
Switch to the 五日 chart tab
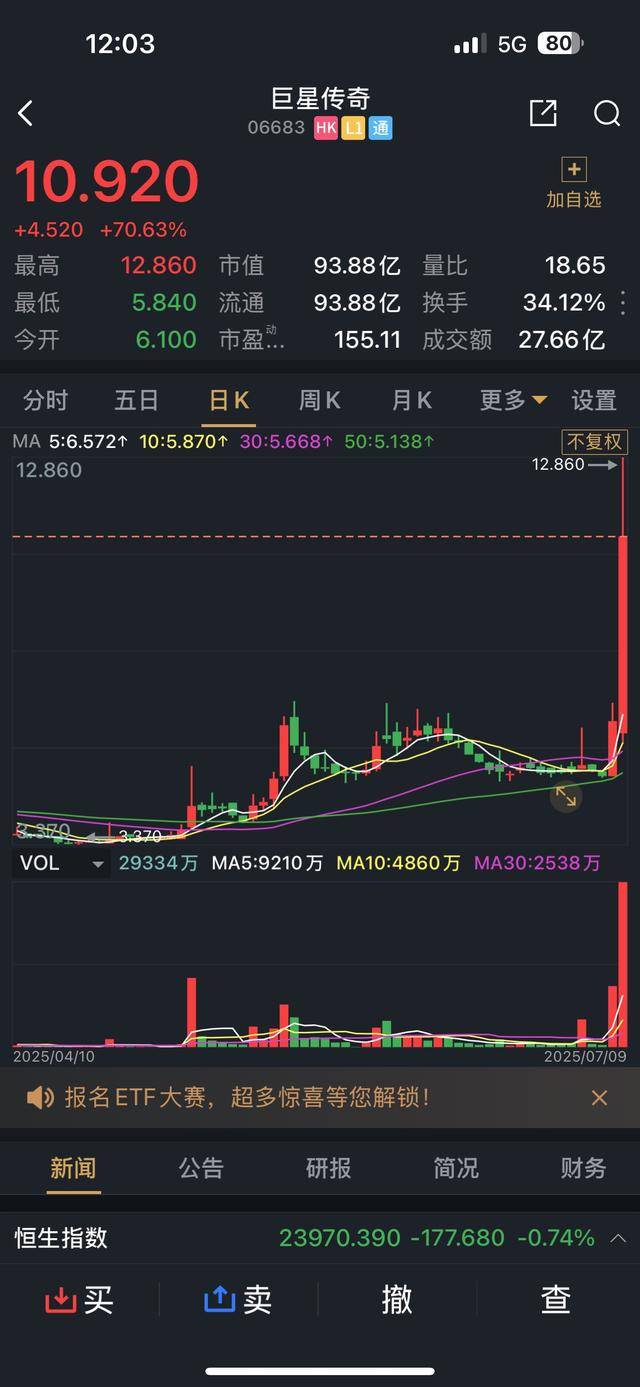point(136,401)
